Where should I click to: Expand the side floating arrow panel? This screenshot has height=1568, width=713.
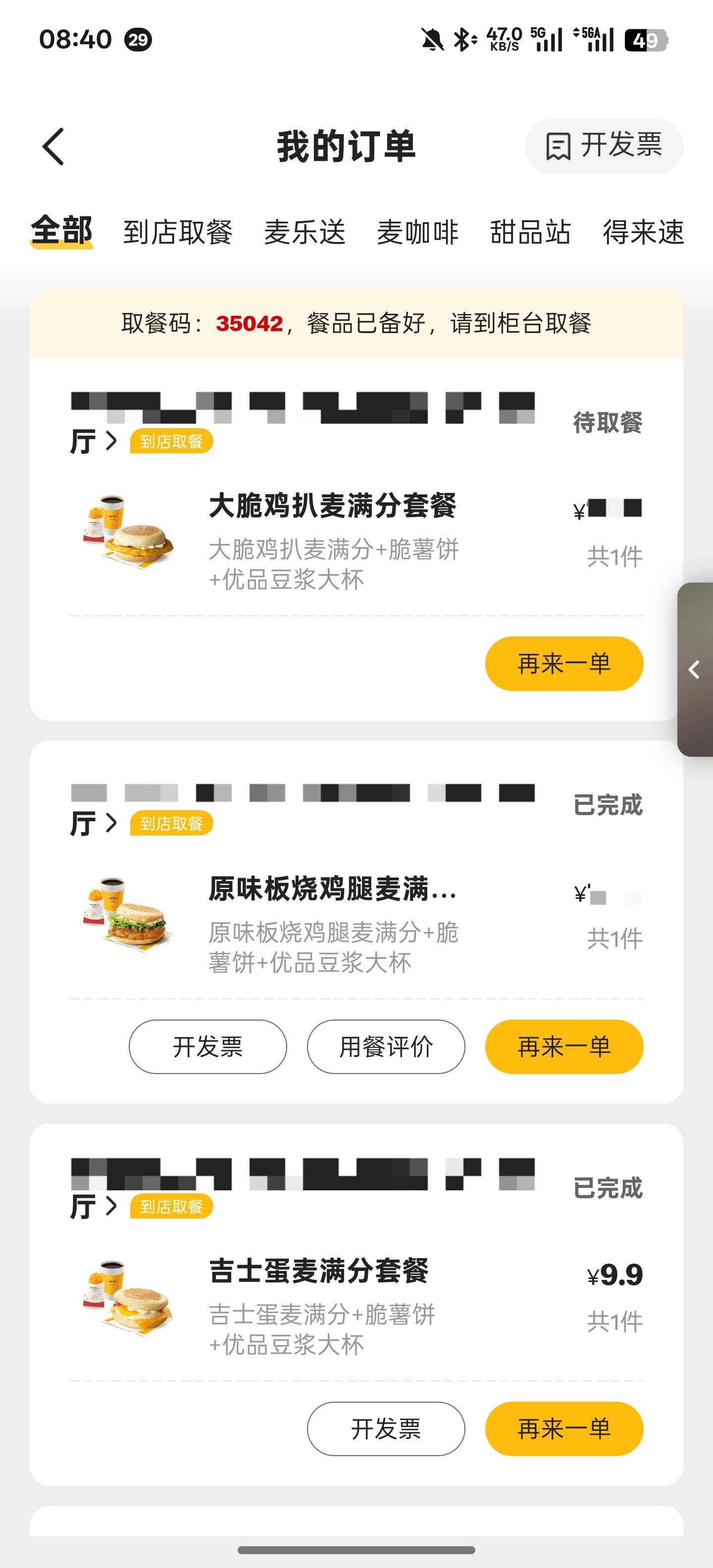(x=695, y=670)
